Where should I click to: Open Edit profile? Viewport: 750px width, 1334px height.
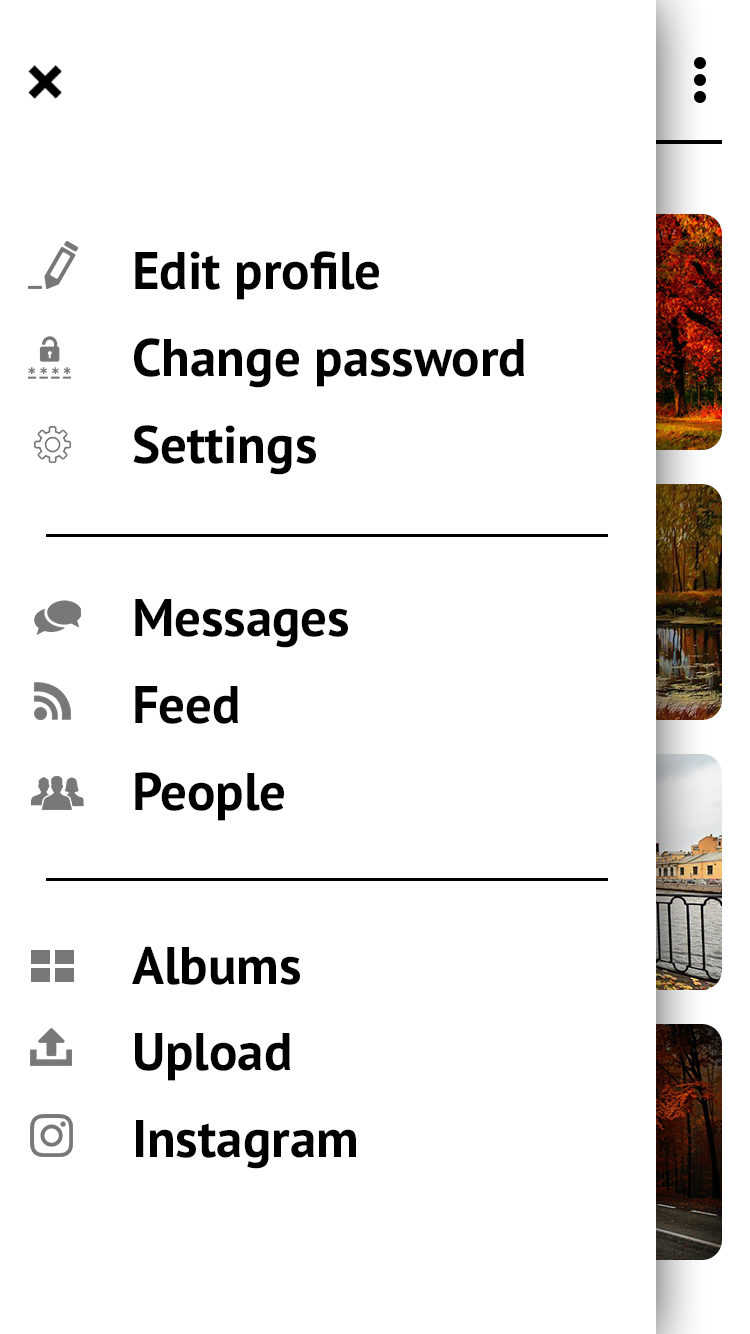tap(256, 271)
